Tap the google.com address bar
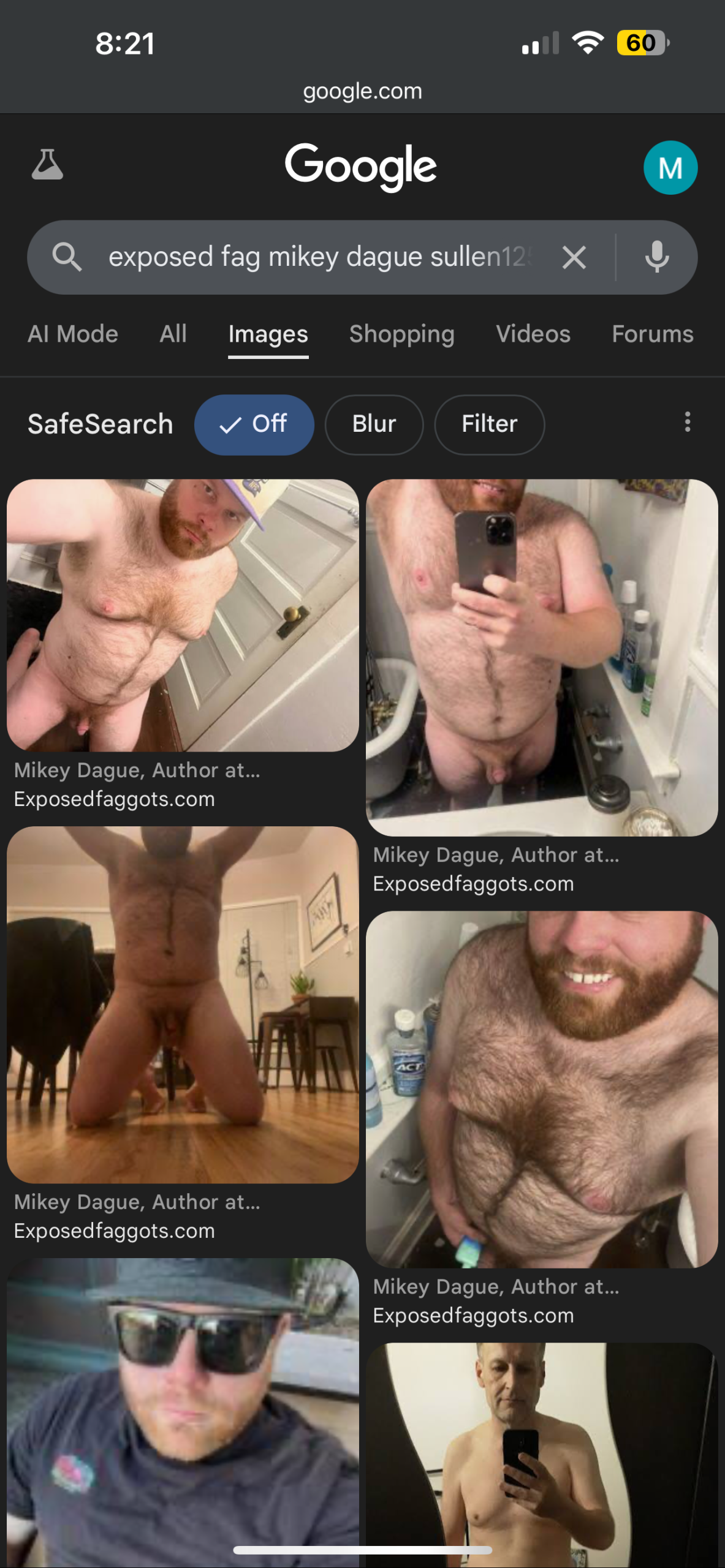The width and height of the screenshot is (725, 1568). (362, 91)
